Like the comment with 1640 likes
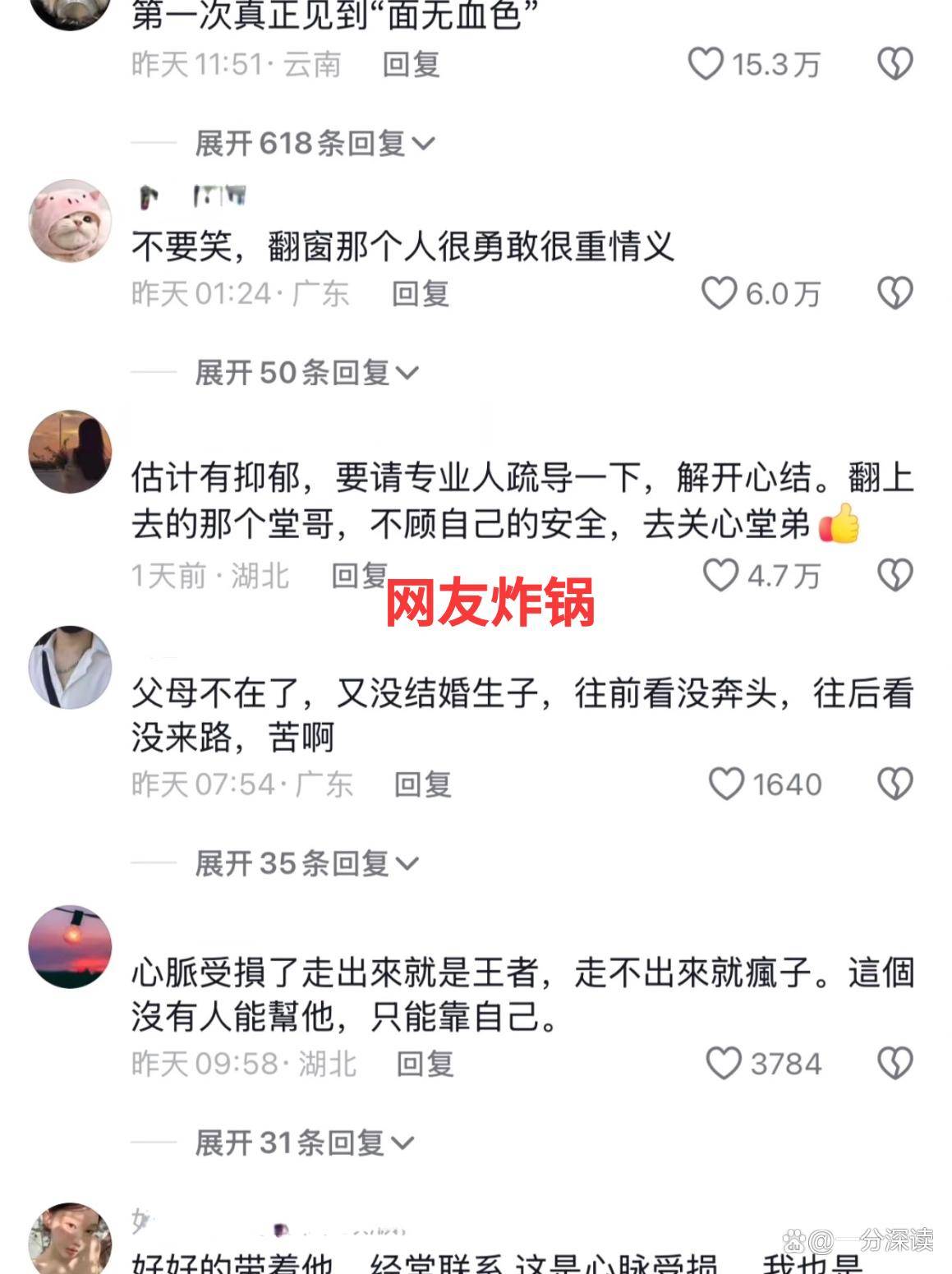Image resolution: width=952 pixels, height=1274 pixels. coord(726,784)
